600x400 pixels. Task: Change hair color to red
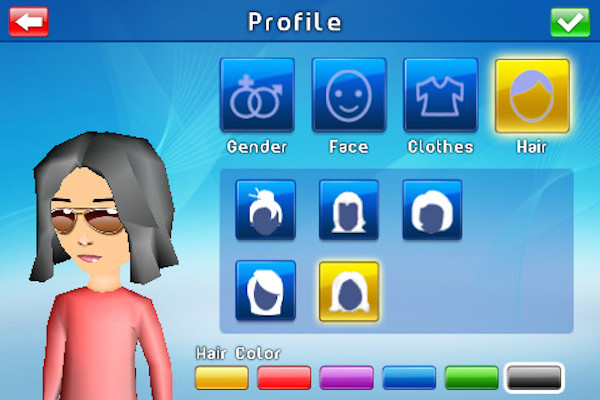coord(284,377)
